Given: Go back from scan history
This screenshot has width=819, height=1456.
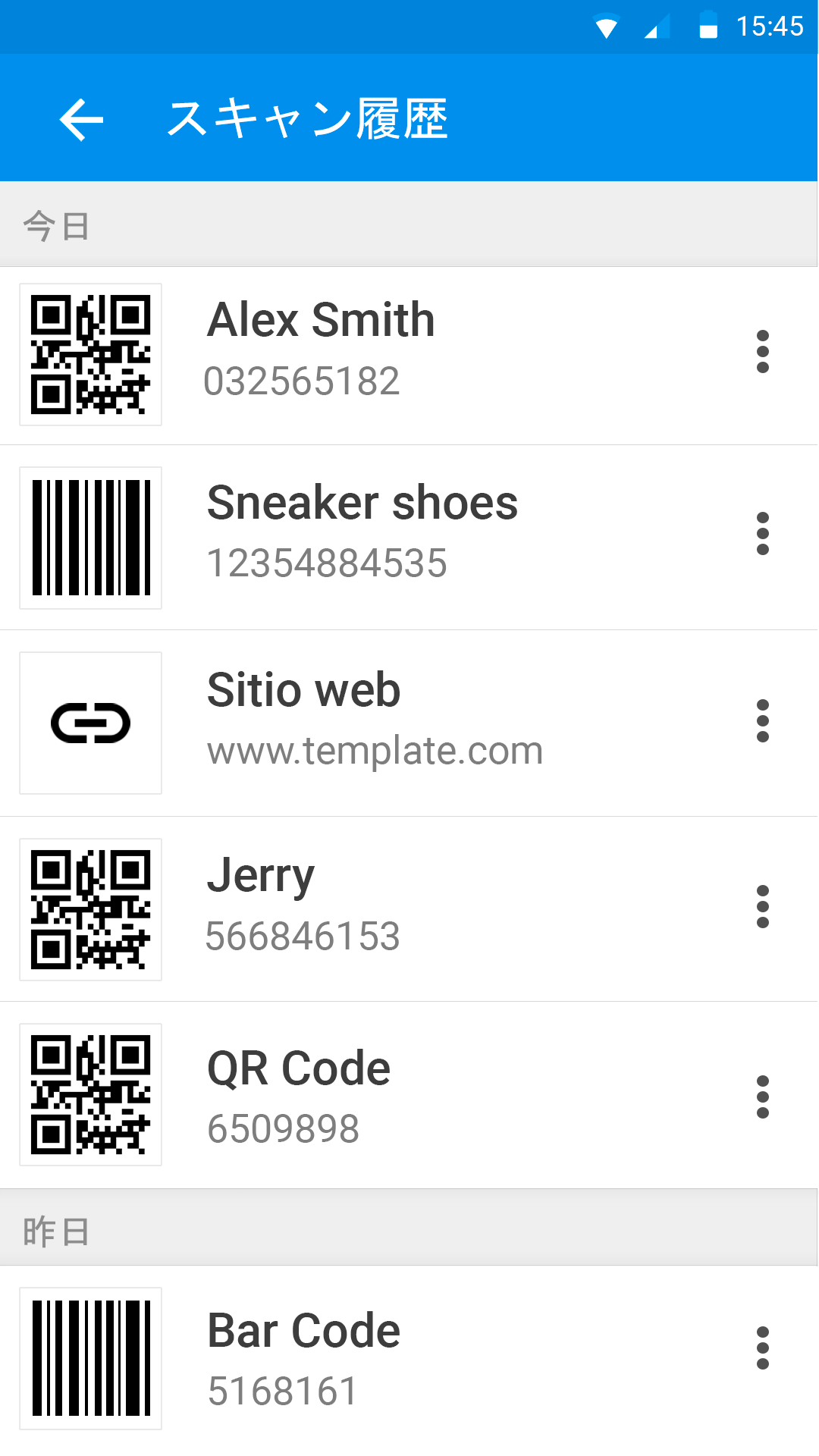Looking at the screenshot, I should [81, 119].
